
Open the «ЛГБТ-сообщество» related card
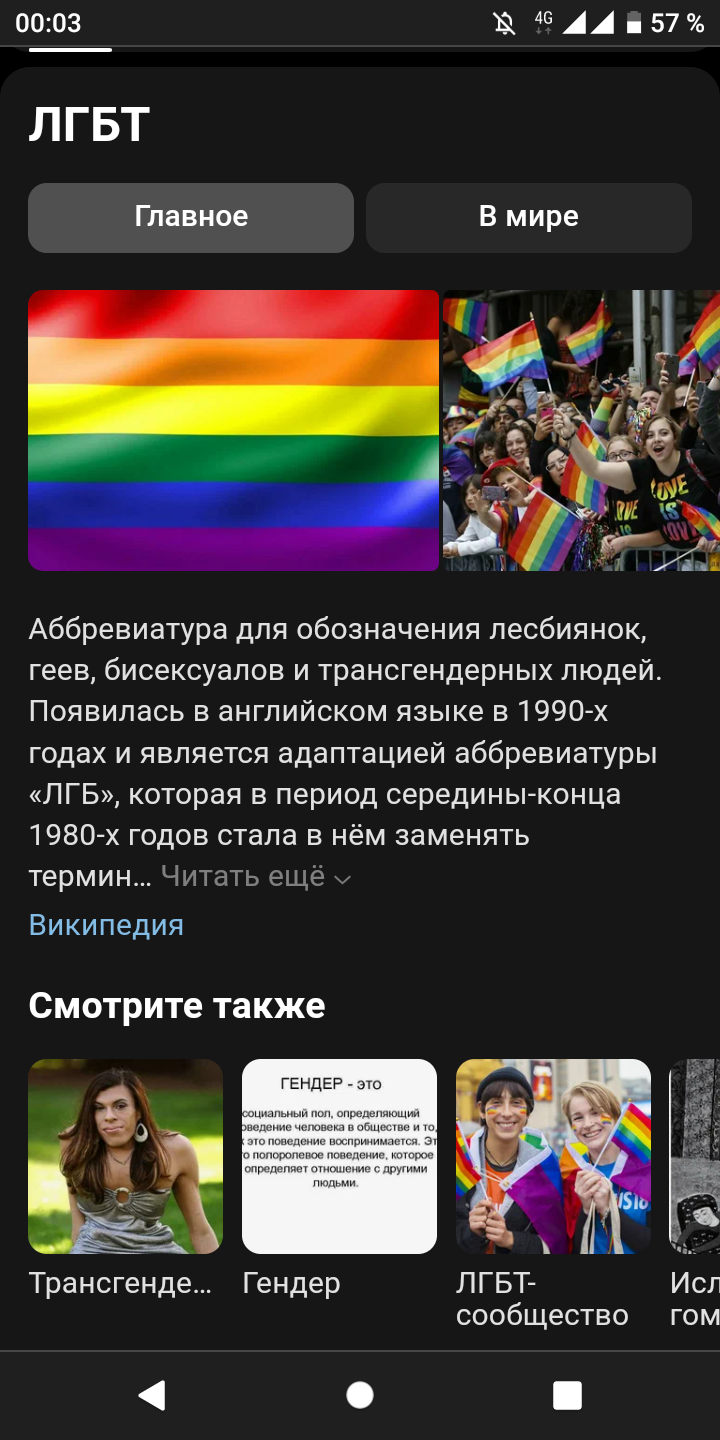(x=553, y=1195)
